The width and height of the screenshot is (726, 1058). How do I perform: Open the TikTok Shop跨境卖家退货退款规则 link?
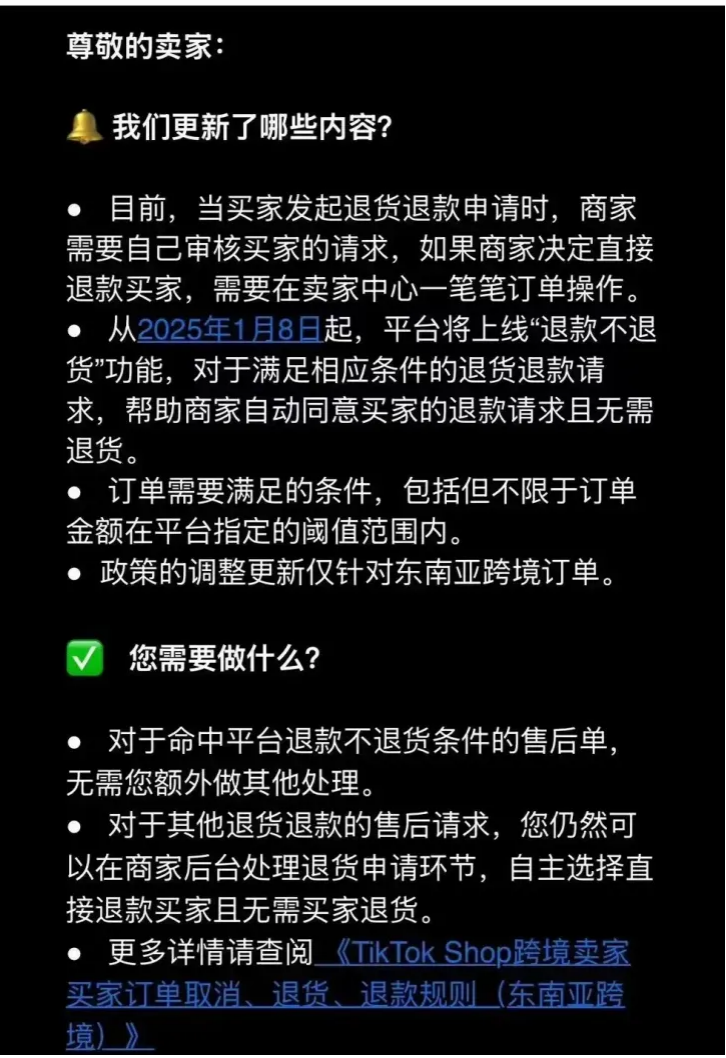(472, 952)
